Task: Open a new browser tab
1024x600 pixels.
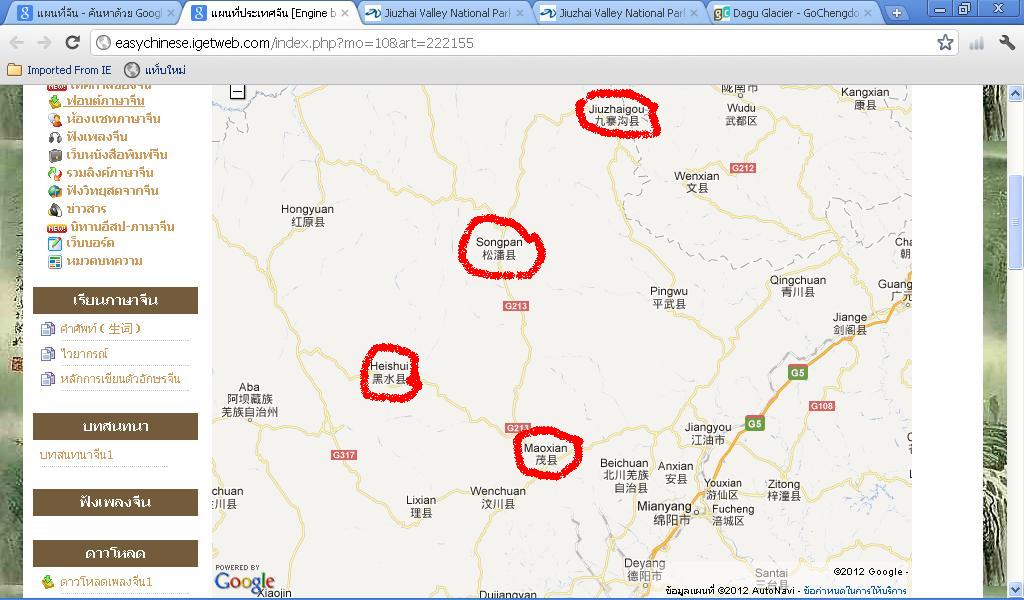Action: [896, 13]
